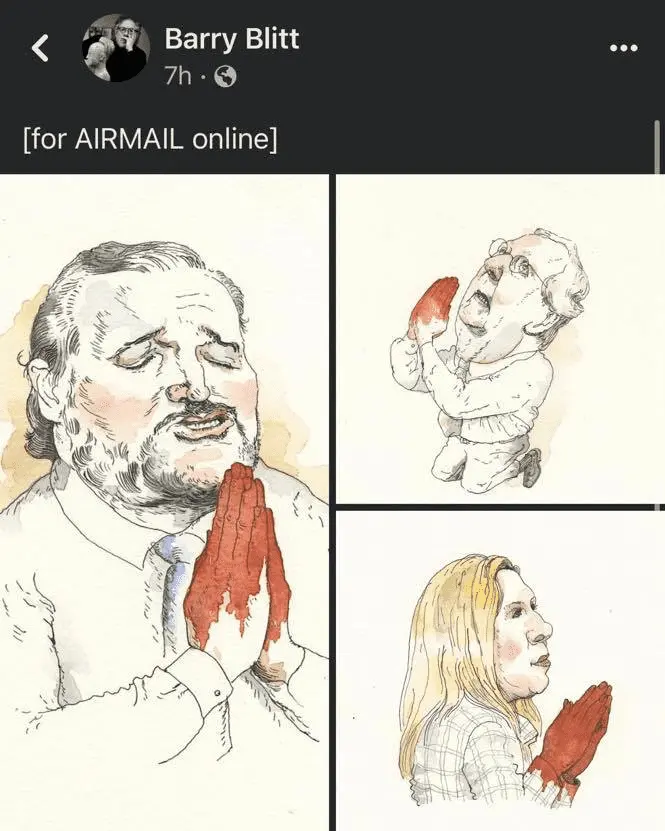Screen dimensions: 665x831
Task: Go back using the arrow icon
Action: [40, 48]
